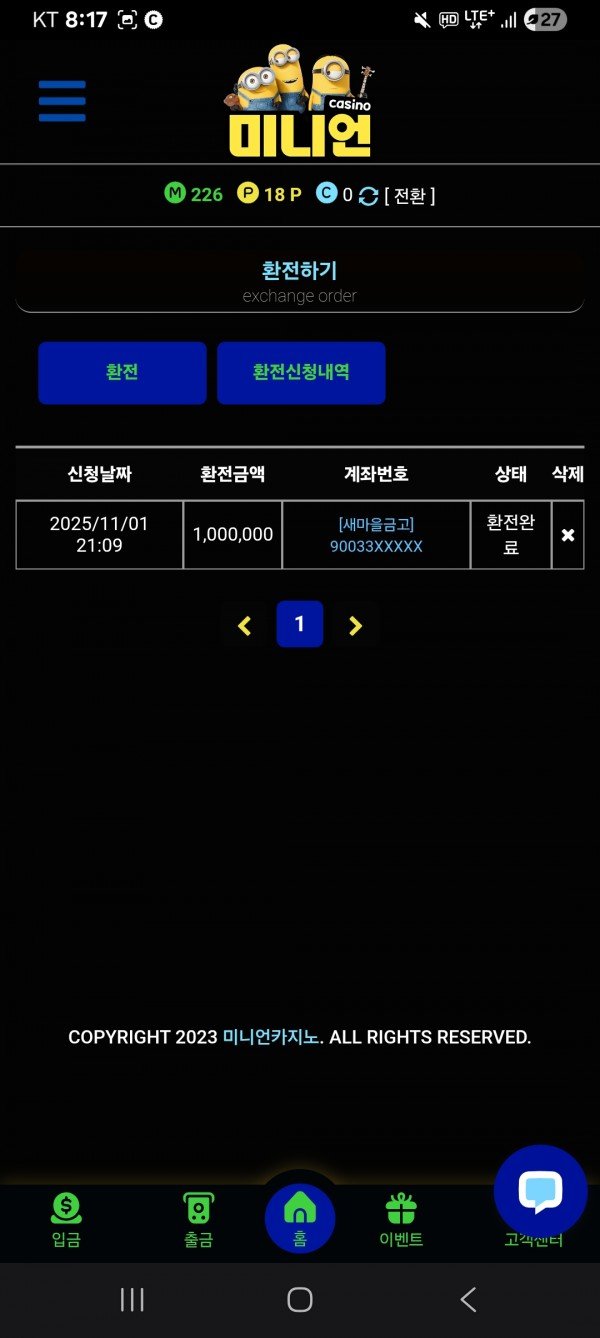
Task: Open the hamburger drawer menu
Action: (x=62, y=102)
